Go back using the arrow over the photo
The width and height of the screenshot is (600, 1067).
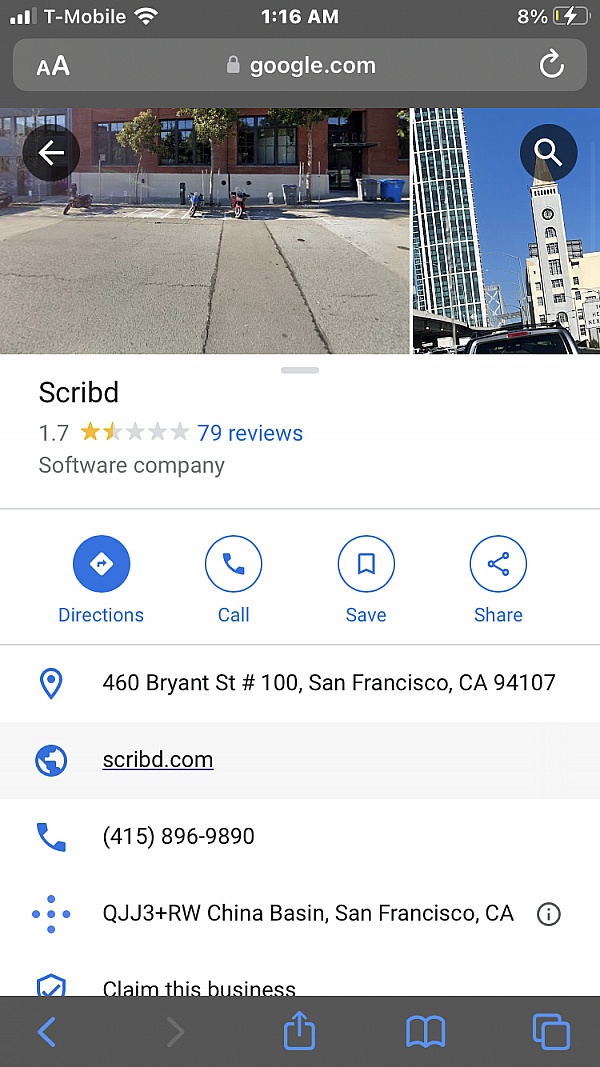51,153
